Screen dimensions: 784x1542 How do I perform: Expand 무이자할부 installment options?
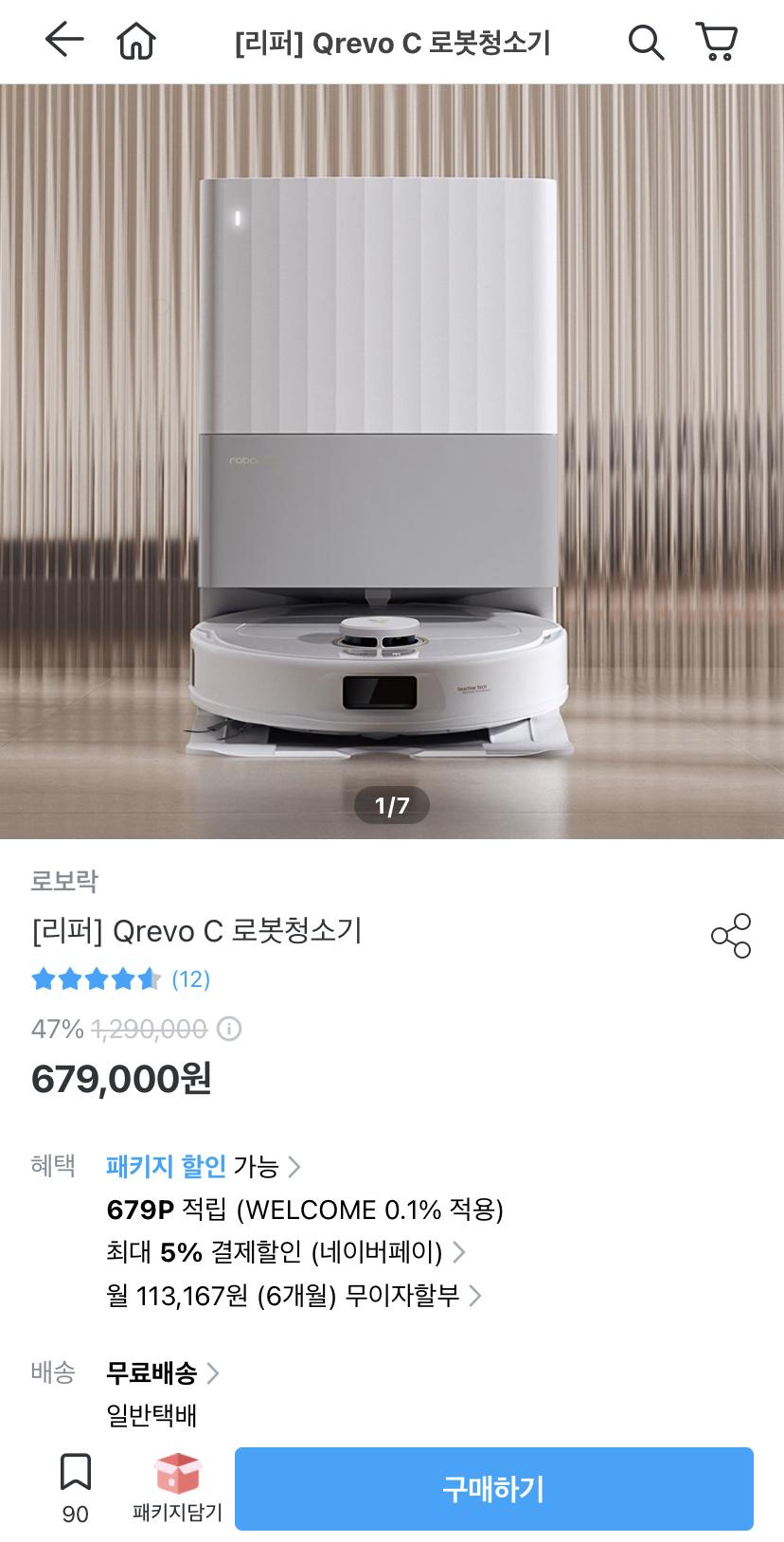click(x=294, y=1295)
